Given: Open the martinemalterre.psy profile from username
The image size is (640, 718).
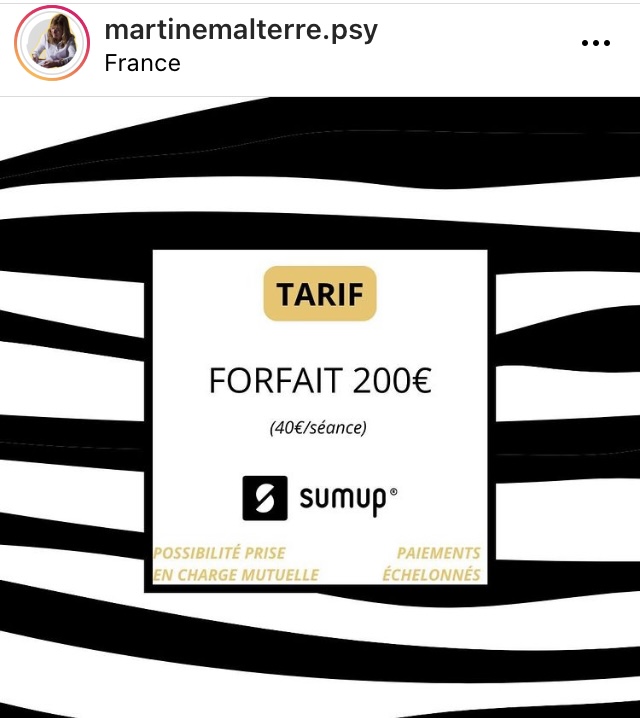Looking at the screenshot, I should (241, 29).
